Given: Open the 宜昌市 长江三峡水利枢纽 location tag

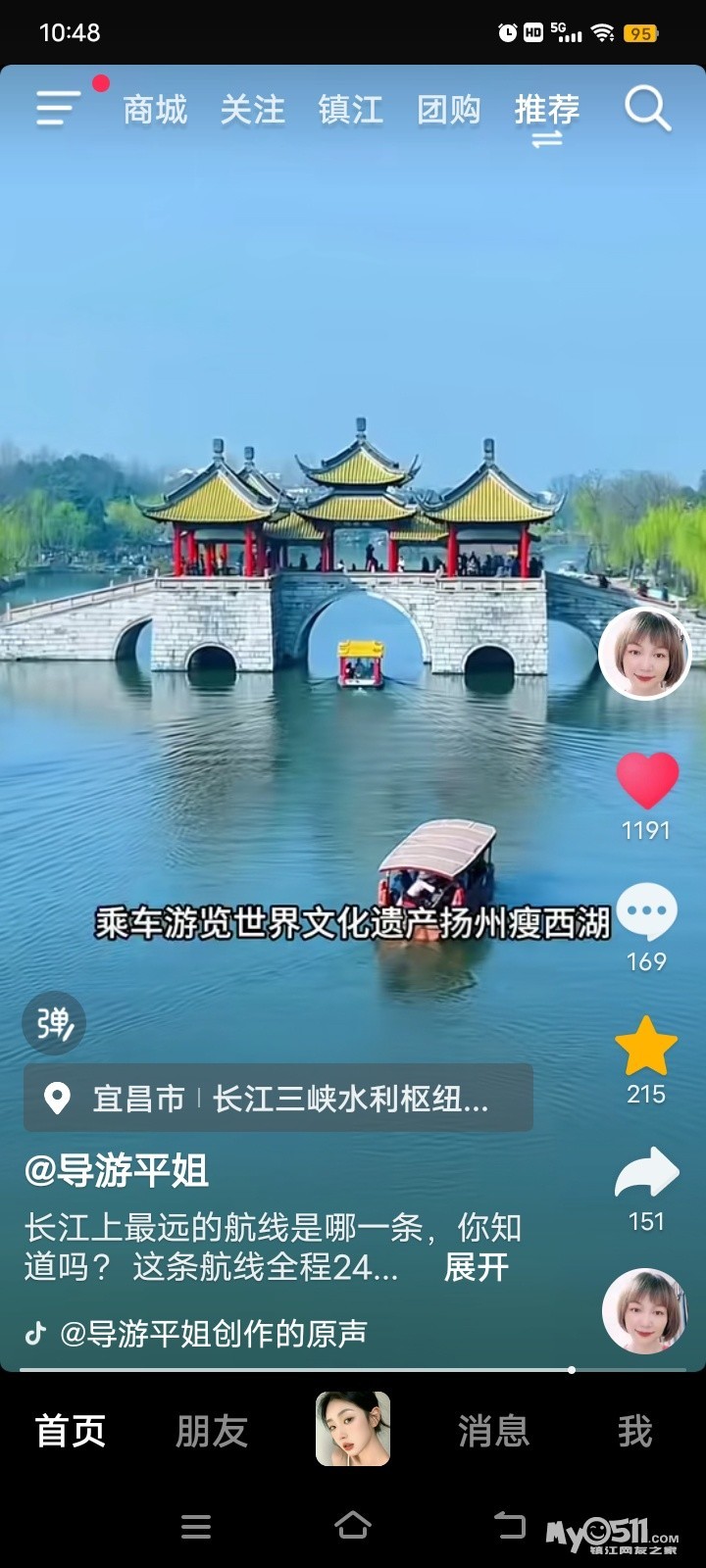Looking at the screenshot, I should click(x=278, y=1099).
